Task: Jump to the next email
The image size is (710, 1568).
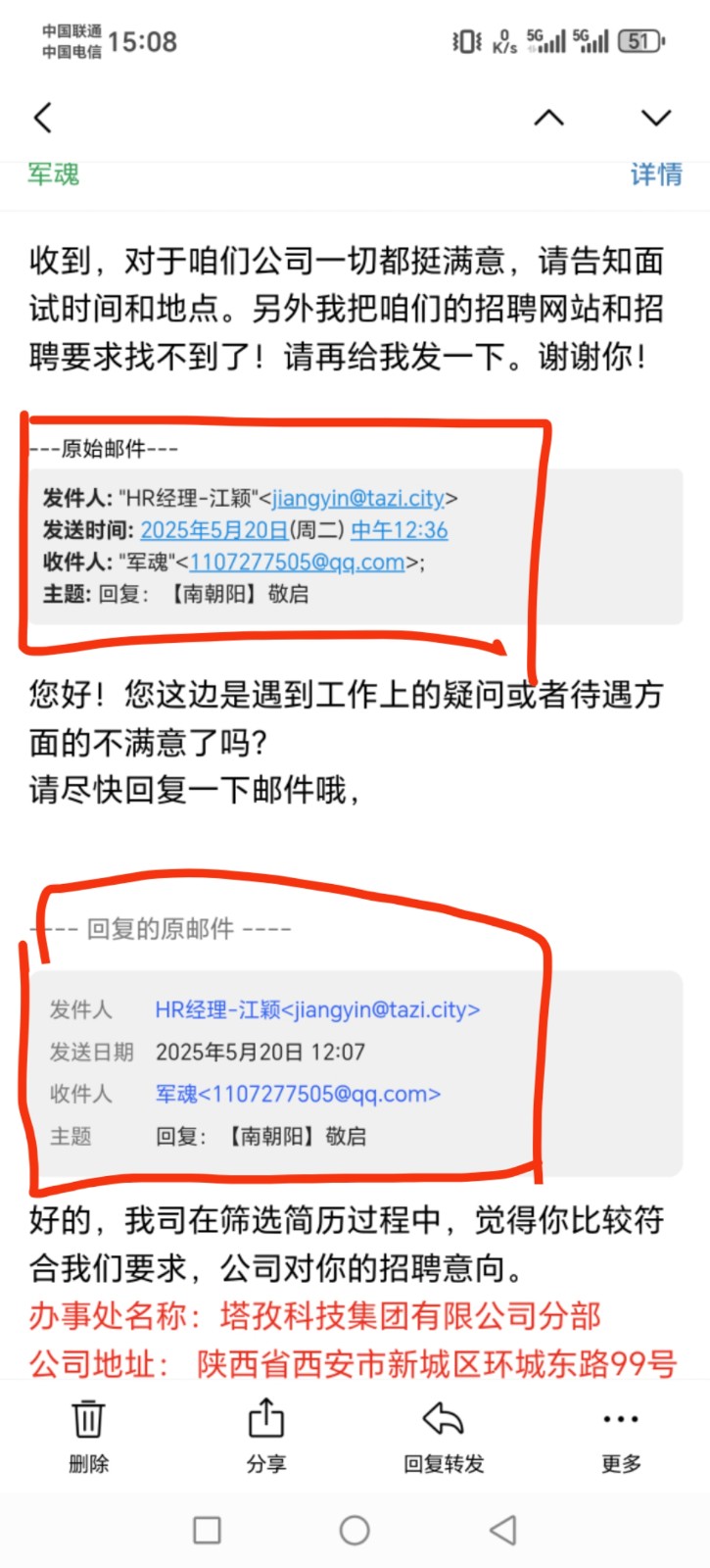Action: (x=655, y=119)
